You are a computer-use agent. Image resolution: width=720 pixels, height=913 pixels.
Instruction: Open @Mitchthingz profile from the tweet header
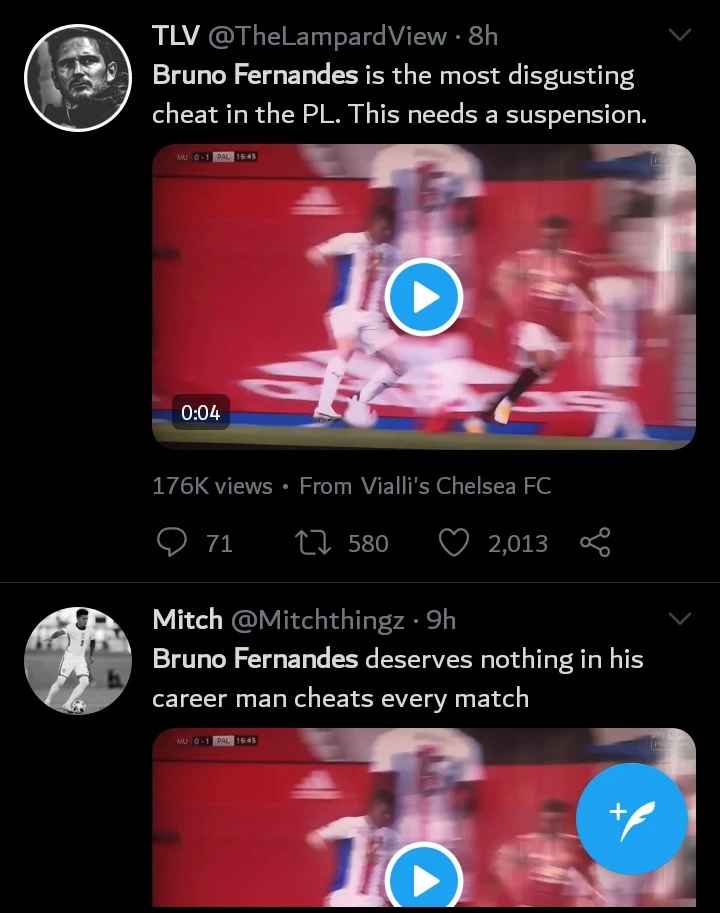318,620
